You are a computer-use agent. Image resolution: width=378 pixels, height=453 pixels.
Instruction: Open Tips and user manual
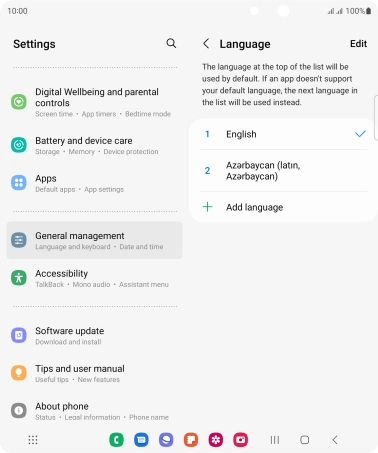coord(95,373)
